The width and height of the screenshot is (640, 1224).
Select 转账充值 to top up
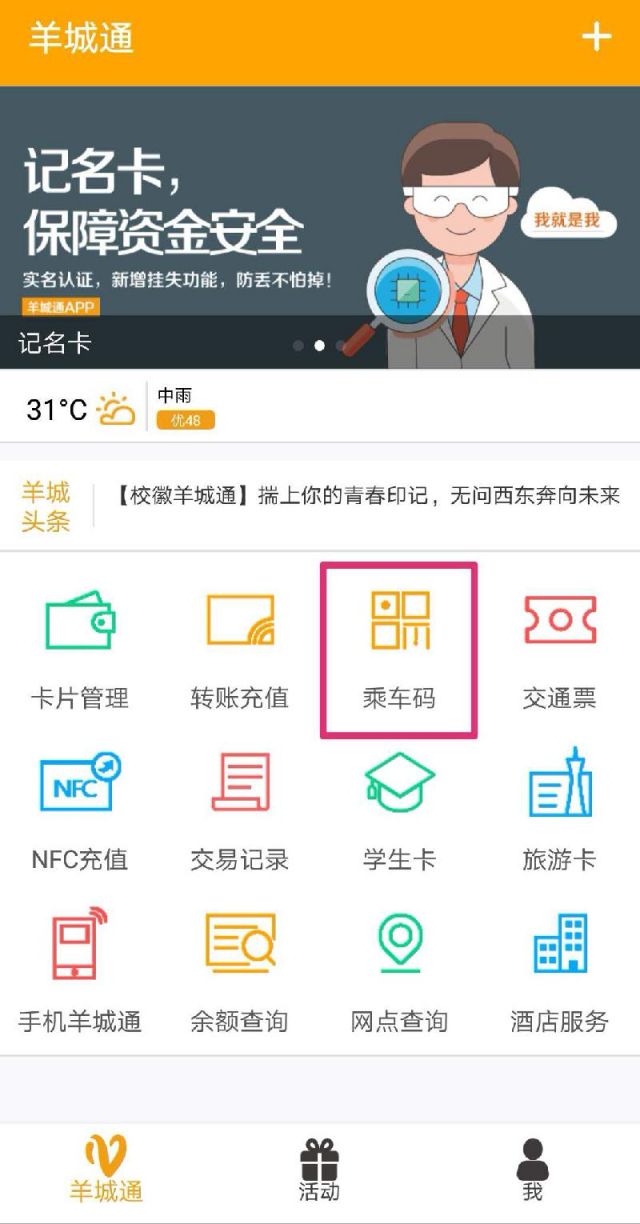pos(240,649)
